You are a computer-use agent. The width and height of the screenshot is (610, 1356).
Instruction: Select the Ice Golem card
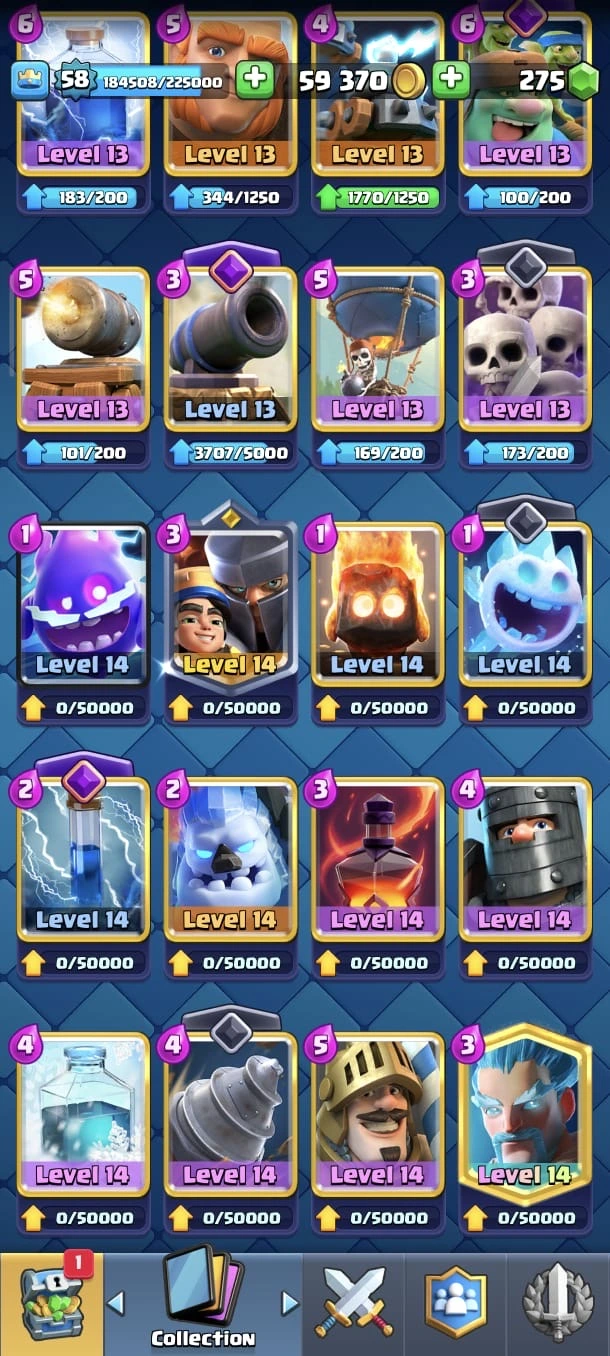point(230,860)
